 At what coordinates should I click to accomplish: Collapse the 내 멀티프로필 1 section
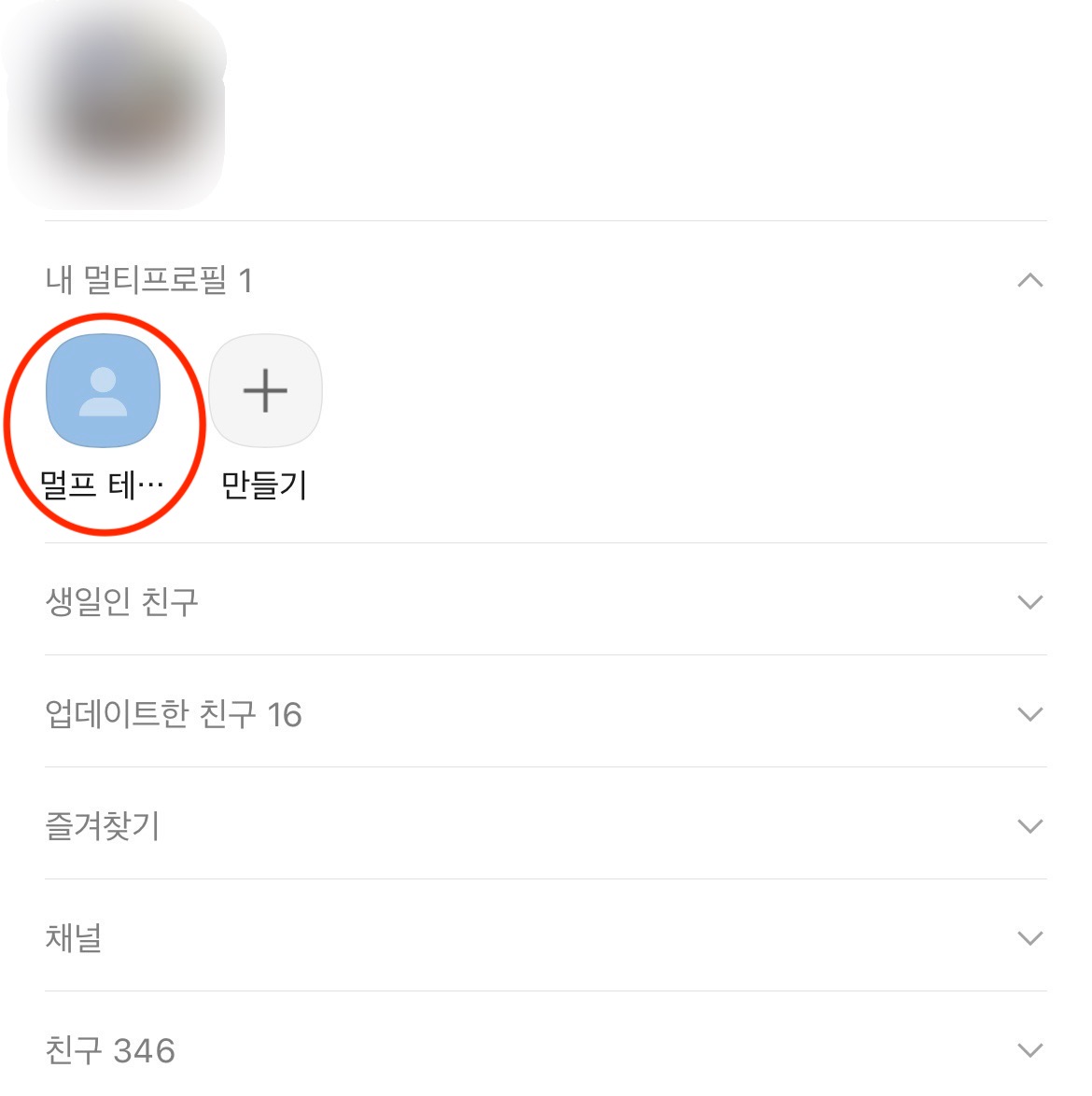coord(1029,279)
